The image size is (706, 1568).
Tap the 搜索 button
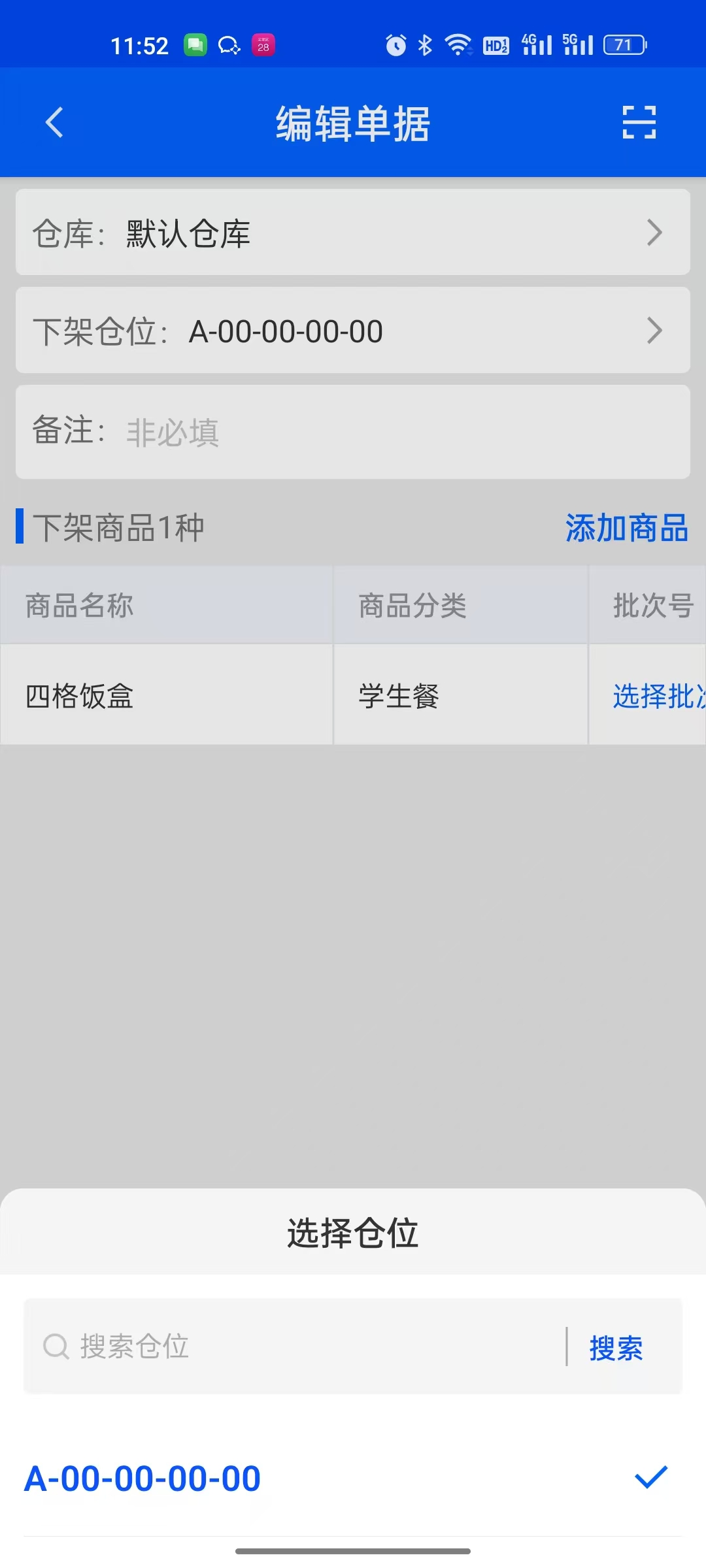(616, 1348)
